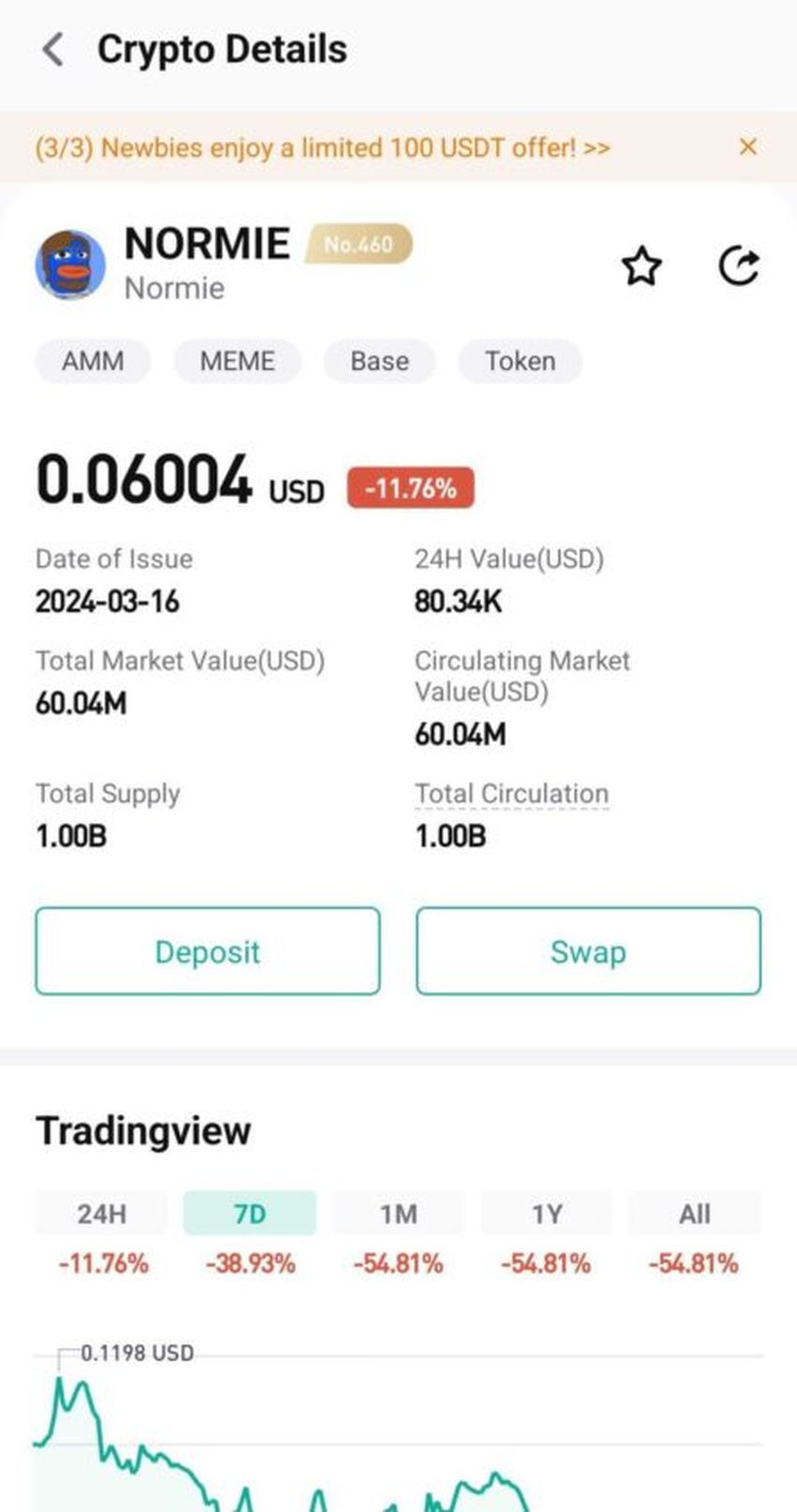Select the Token tag chip

point(519,361)
